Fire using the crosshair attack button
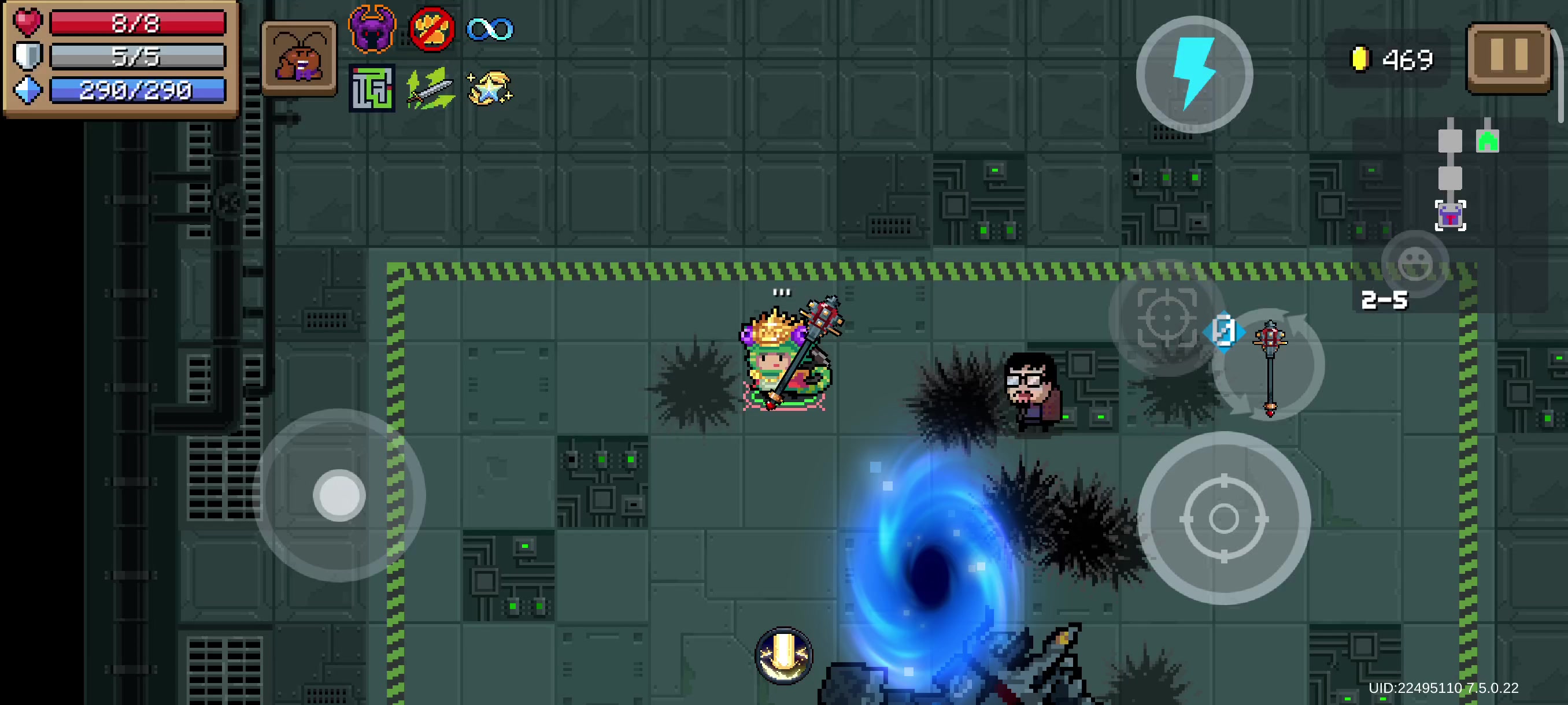Image resolution: width=1568 pixels, height=705 pixels. click(x=1223, y=518)
